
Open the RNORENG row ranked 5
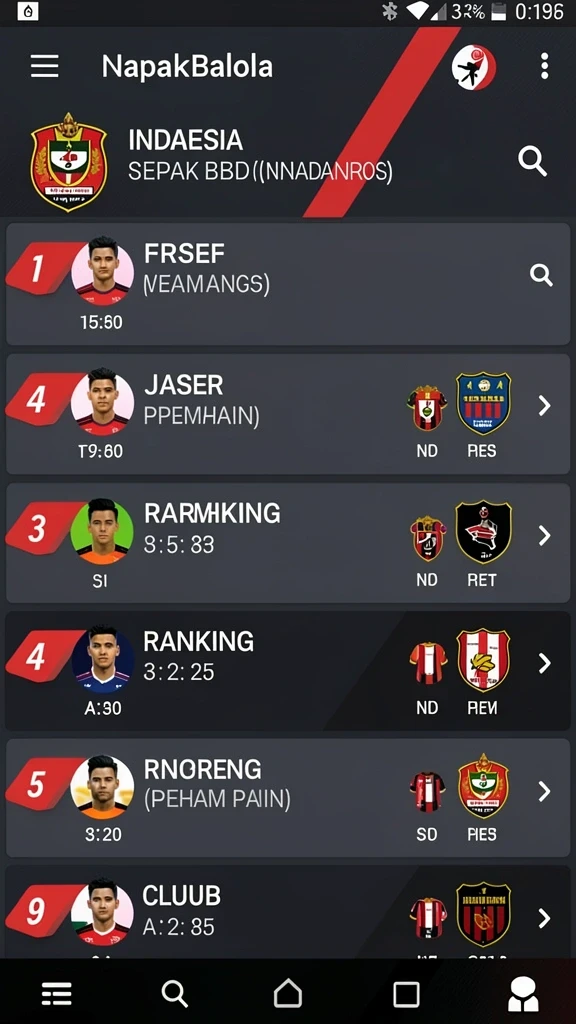(x=288, y=798)
